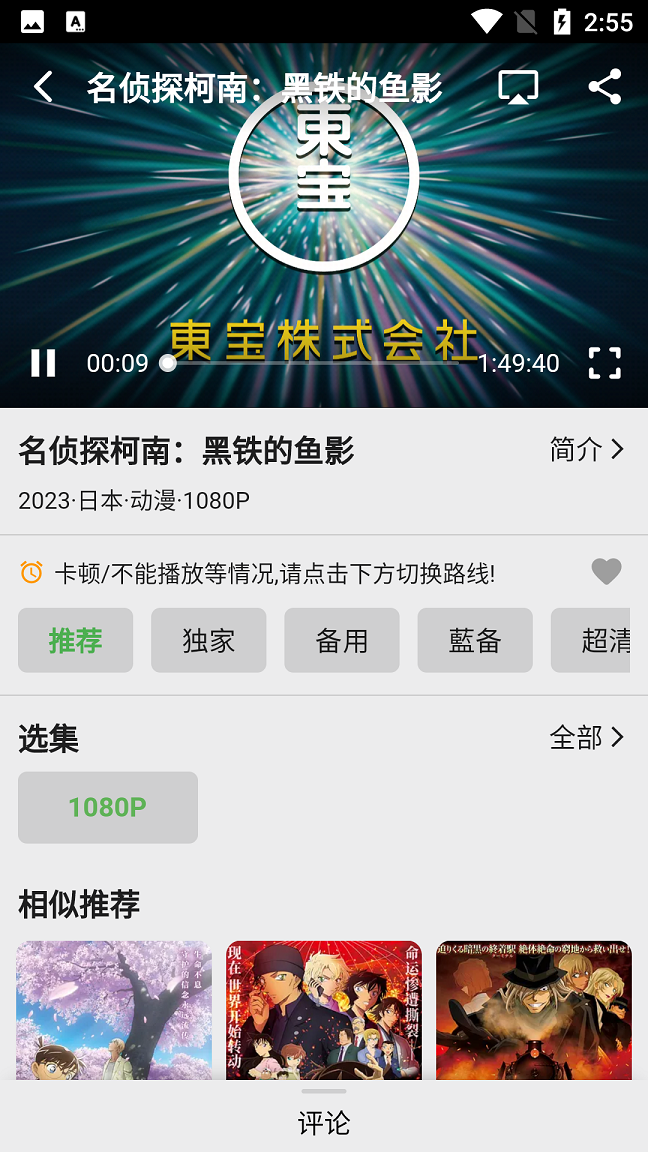Add movie to favorites with heart icon
Viewport: 648px width, 1152px height.
pos(606,572)
